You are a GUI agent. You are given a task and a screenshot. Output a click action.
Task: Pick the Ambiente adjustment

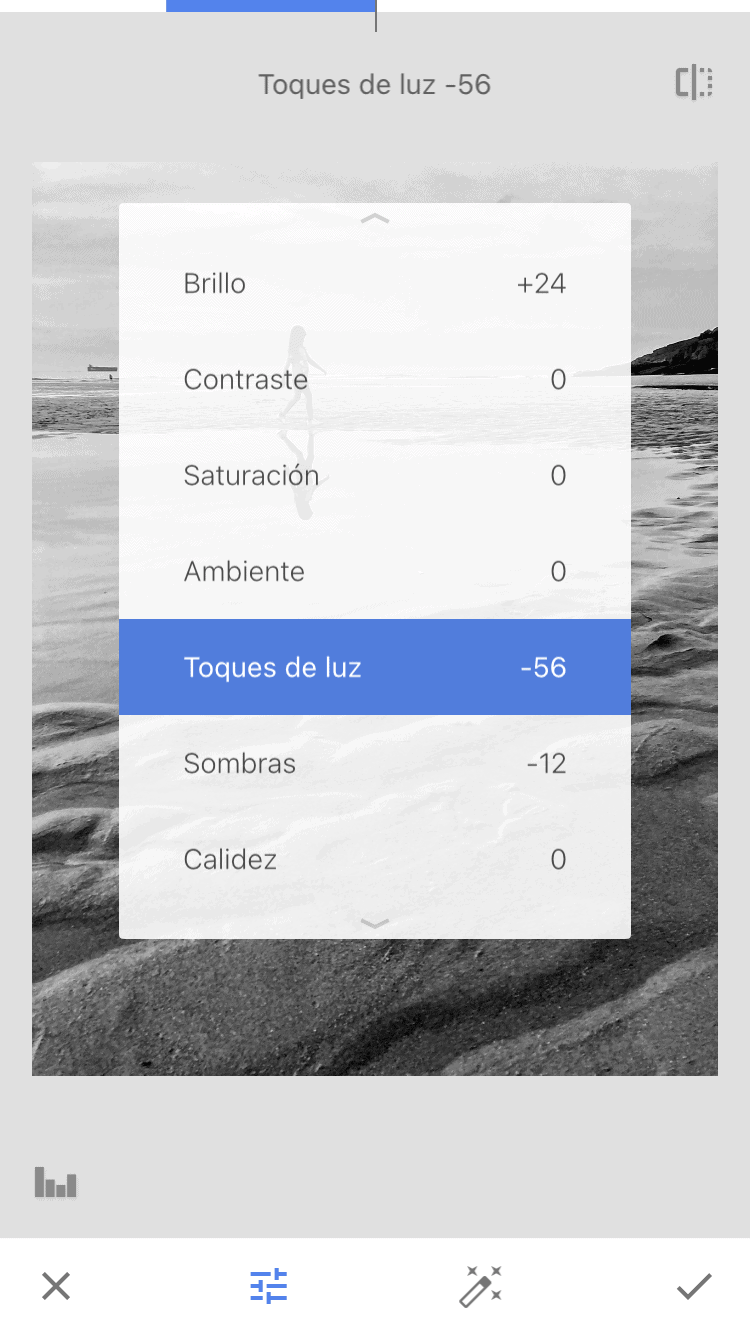(375, 571)
